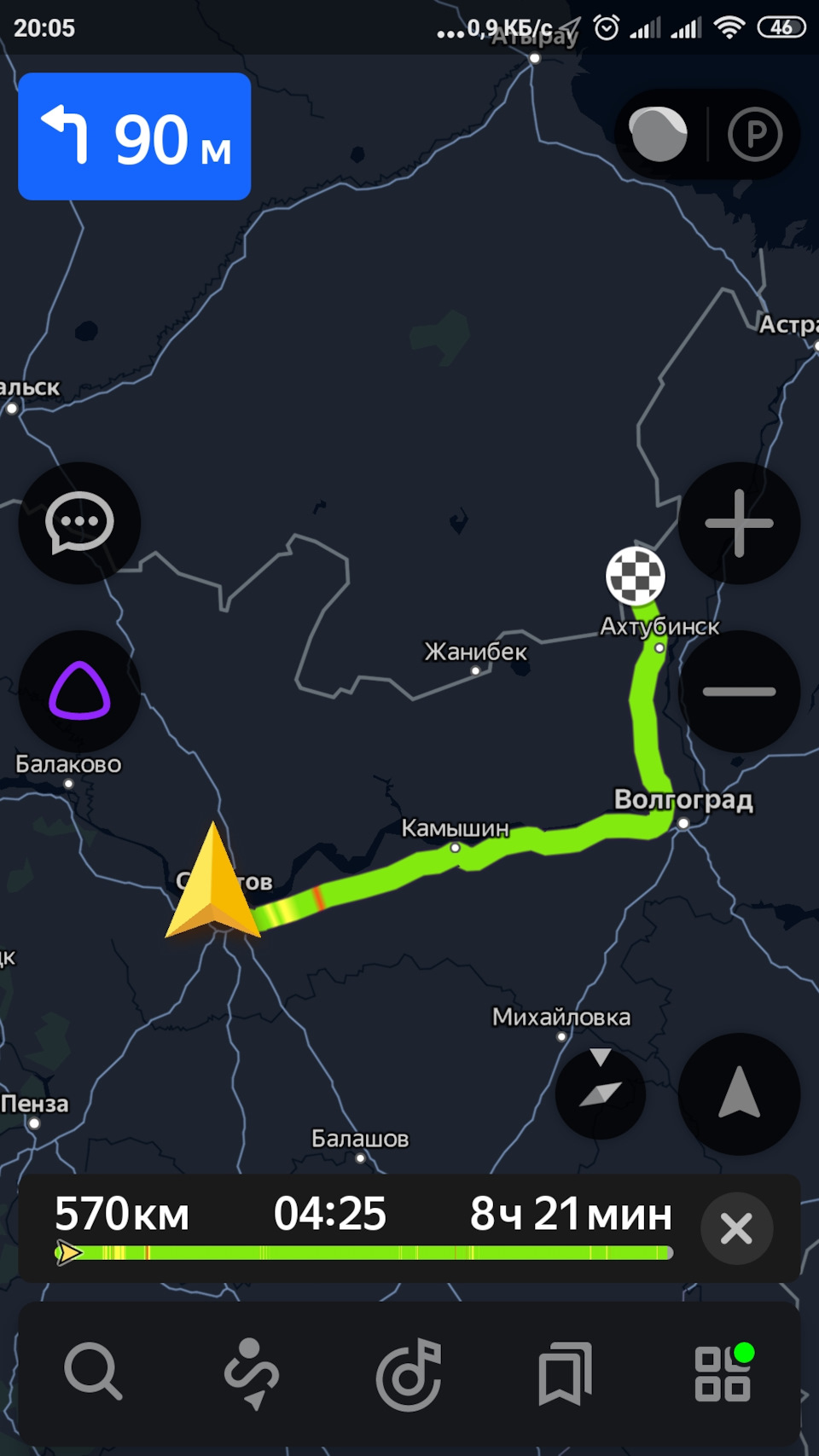Open the services menu grid

coord(723,1373)
